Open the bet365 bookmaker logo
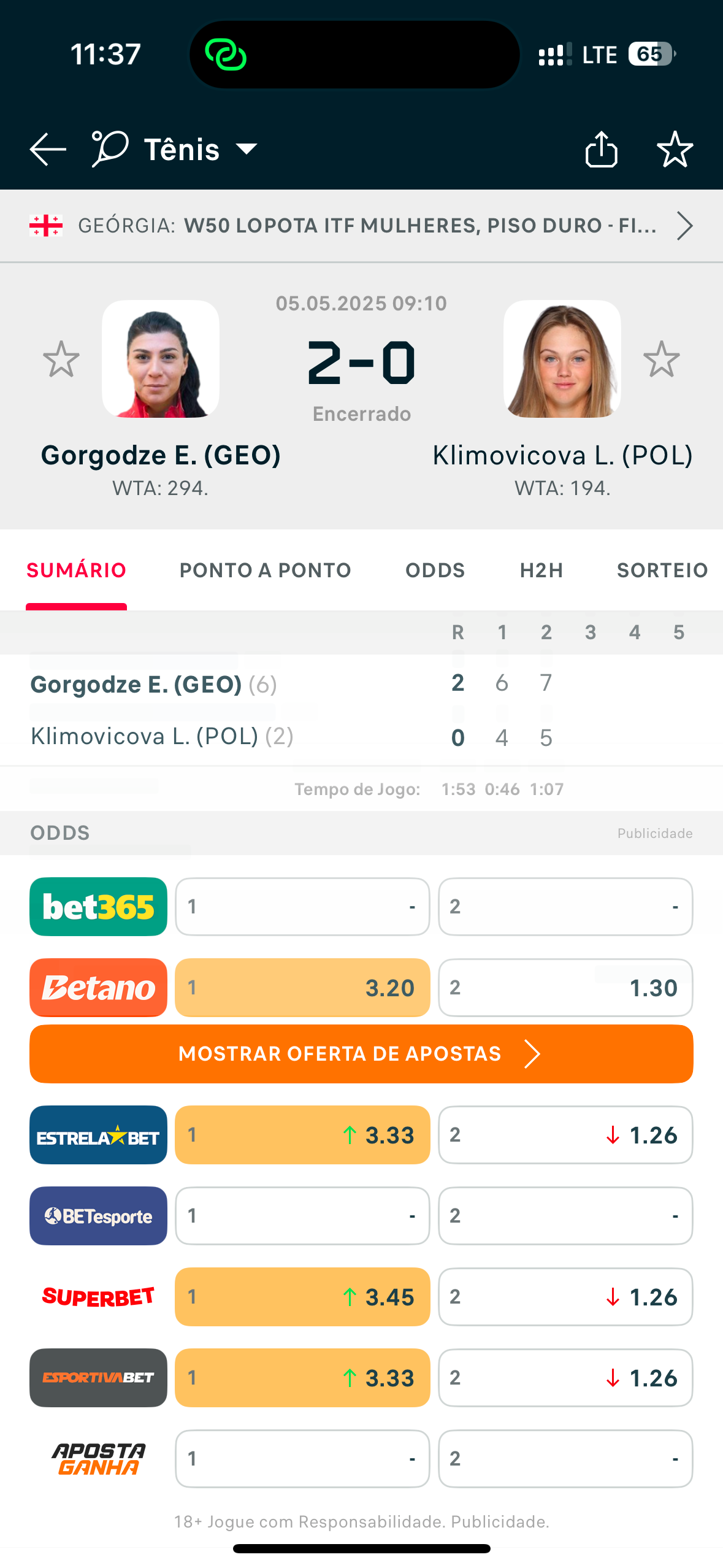The width and height of the screenshot is (723, 1568). (x=98, y=907)
